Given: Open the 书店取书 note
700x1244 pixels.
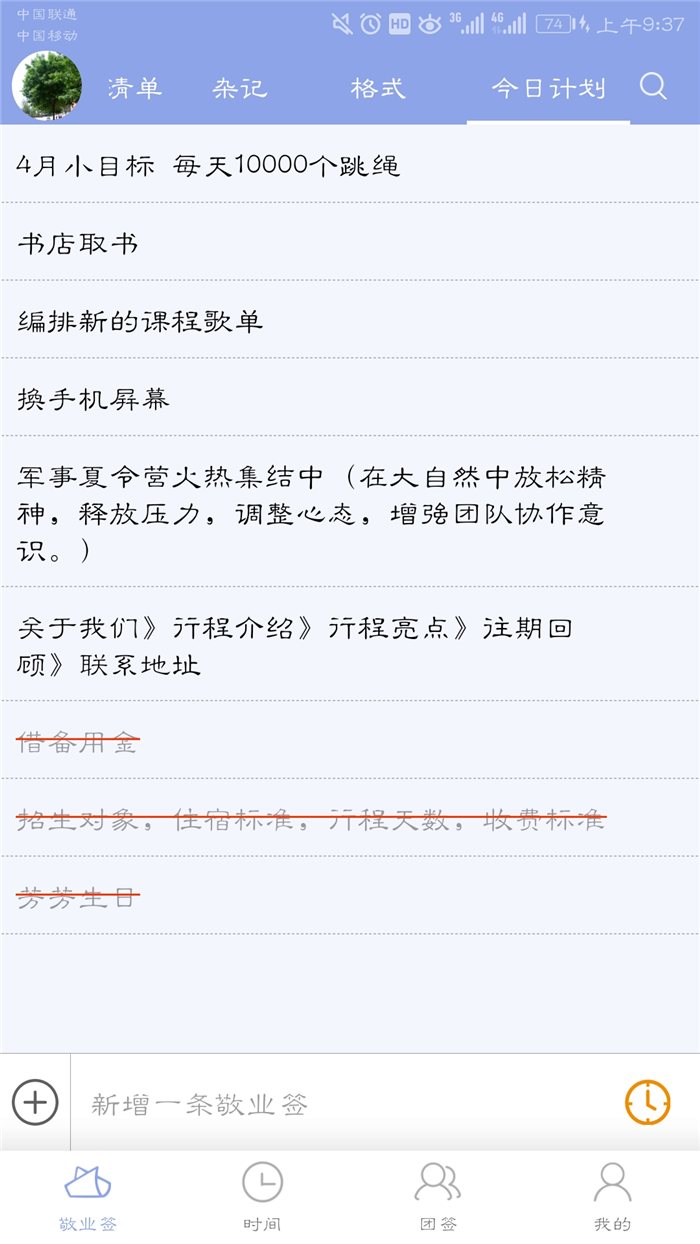Looking at the screenshot, I should [350, 242].
